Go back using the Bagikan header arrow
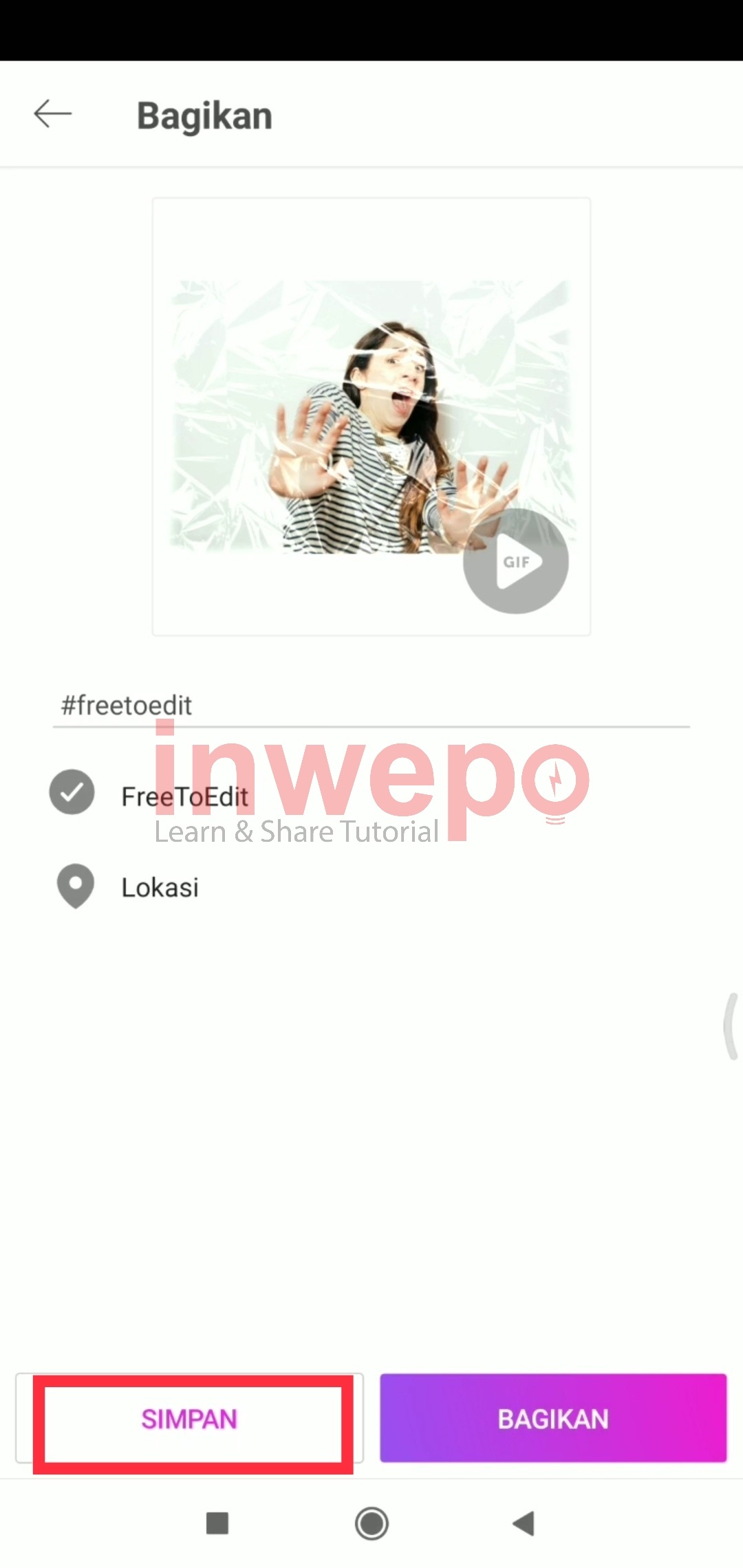The image size is (743, 1568). (x=52, y=114)
